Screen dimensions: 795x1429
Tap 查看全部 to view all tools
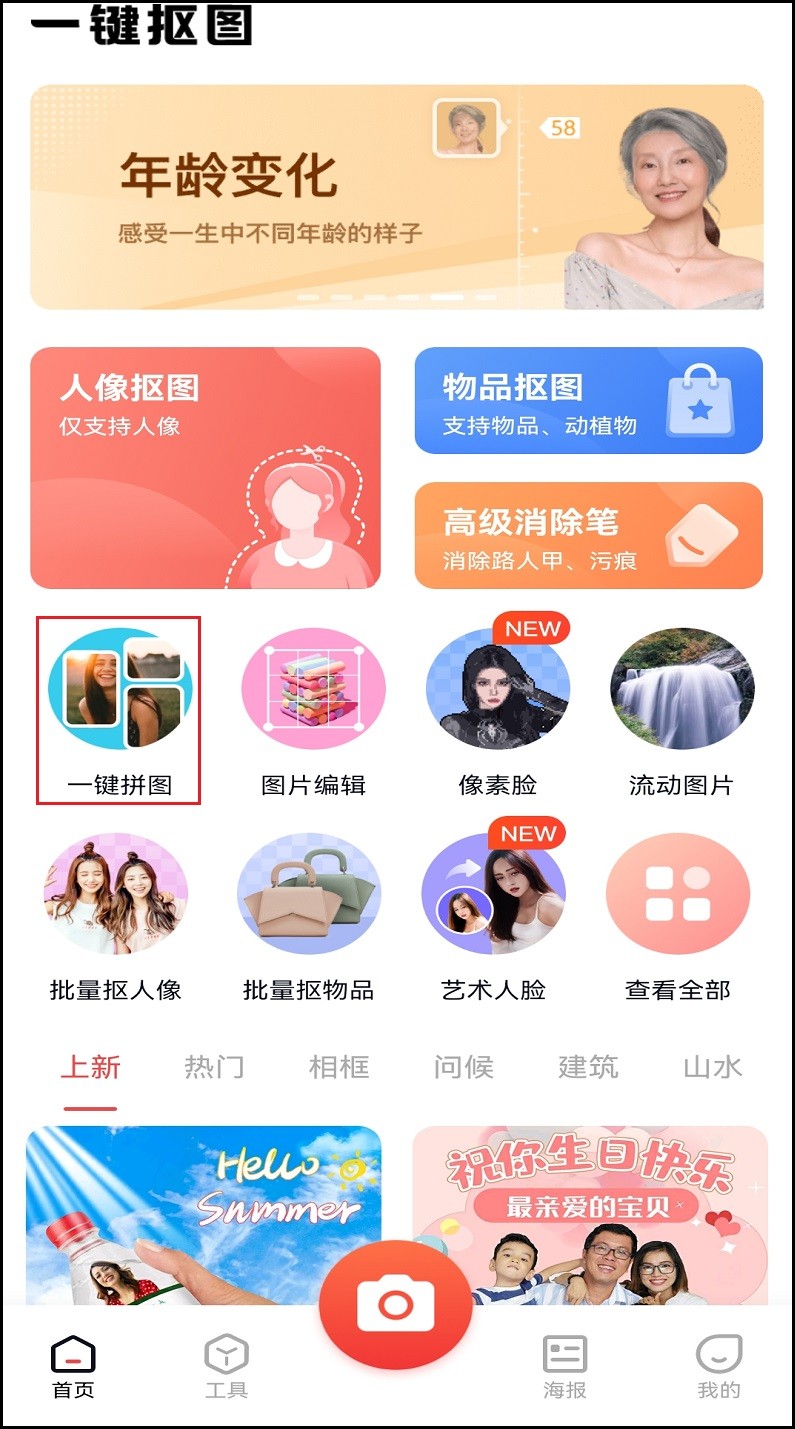[x=678, y=915]
